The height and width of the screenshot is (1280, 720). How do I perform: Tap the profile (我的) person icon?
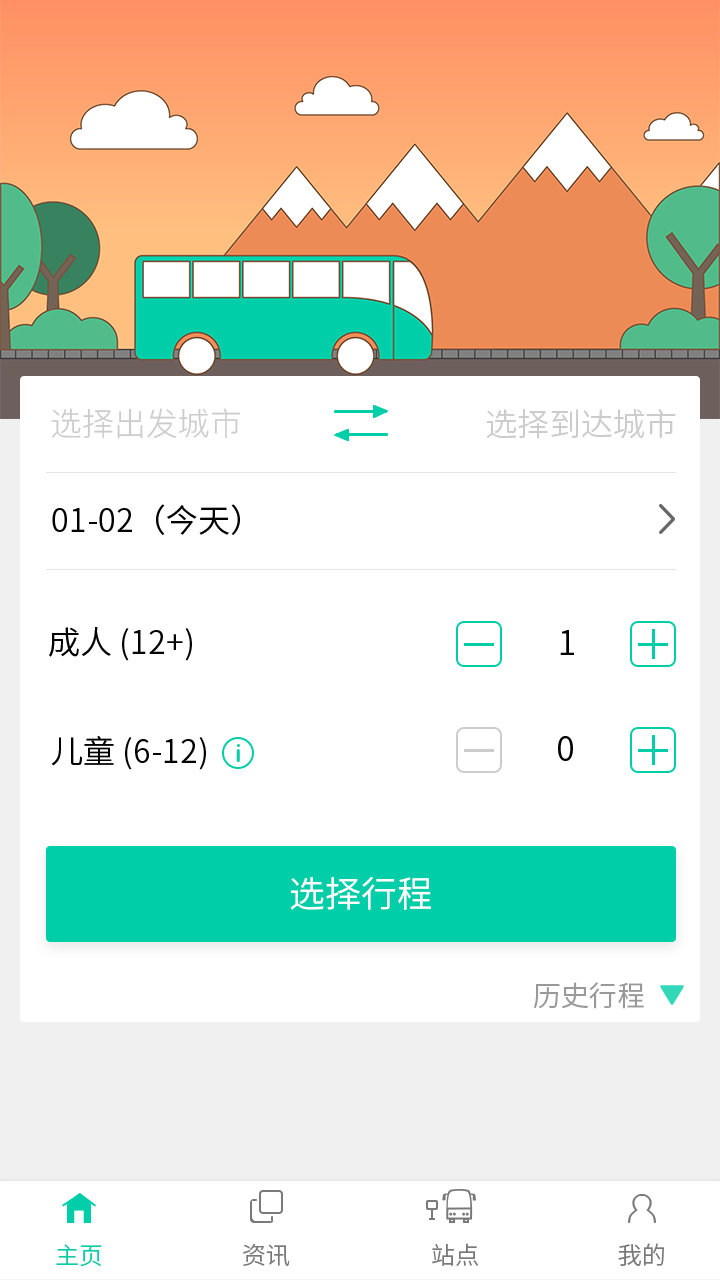coord(641,1207)
